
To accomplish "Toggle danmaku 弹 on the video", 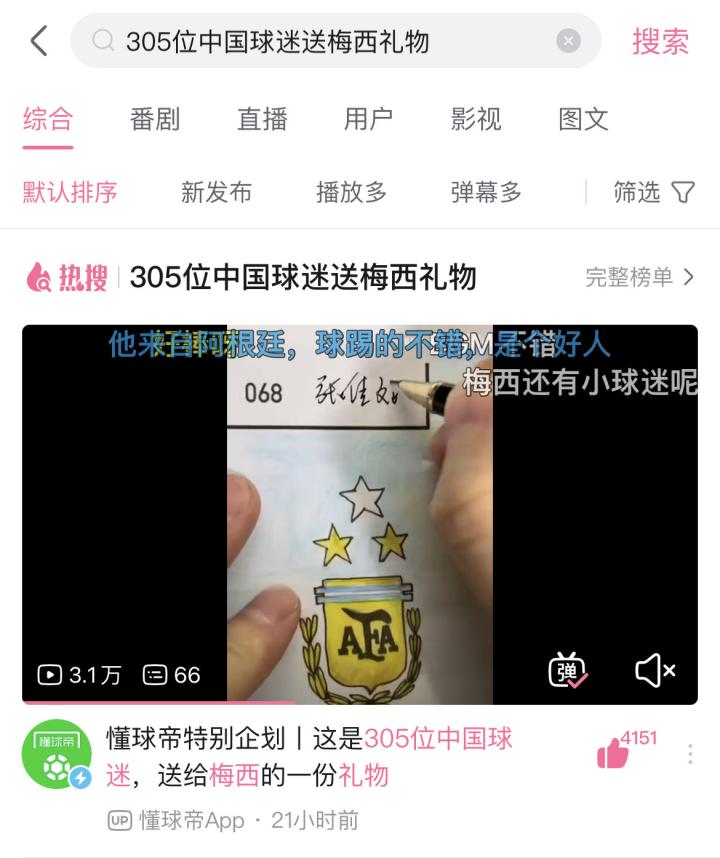I will tap(567, 671).
